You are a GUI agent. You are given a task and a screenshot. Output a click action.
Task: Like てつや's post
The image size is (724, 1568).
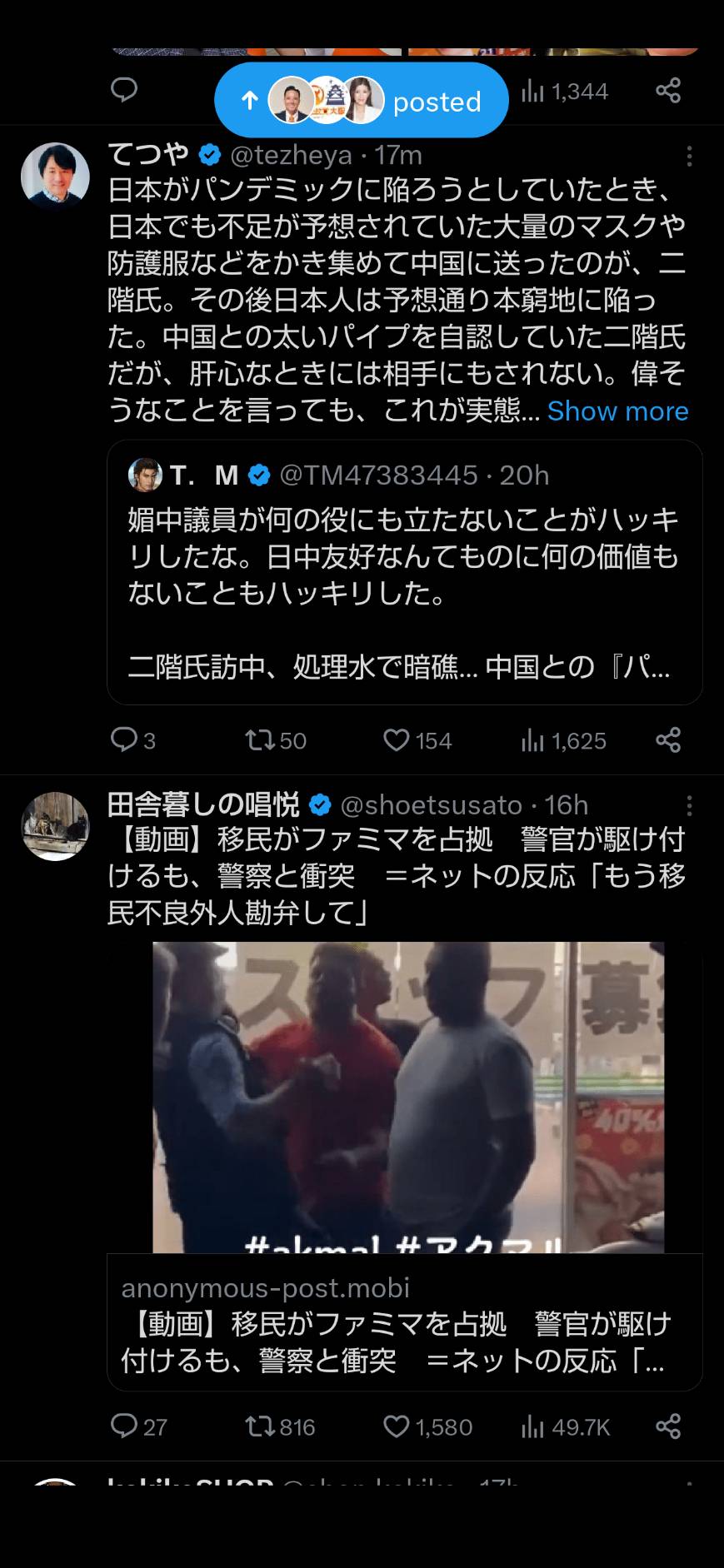click(x=417, y=739)
